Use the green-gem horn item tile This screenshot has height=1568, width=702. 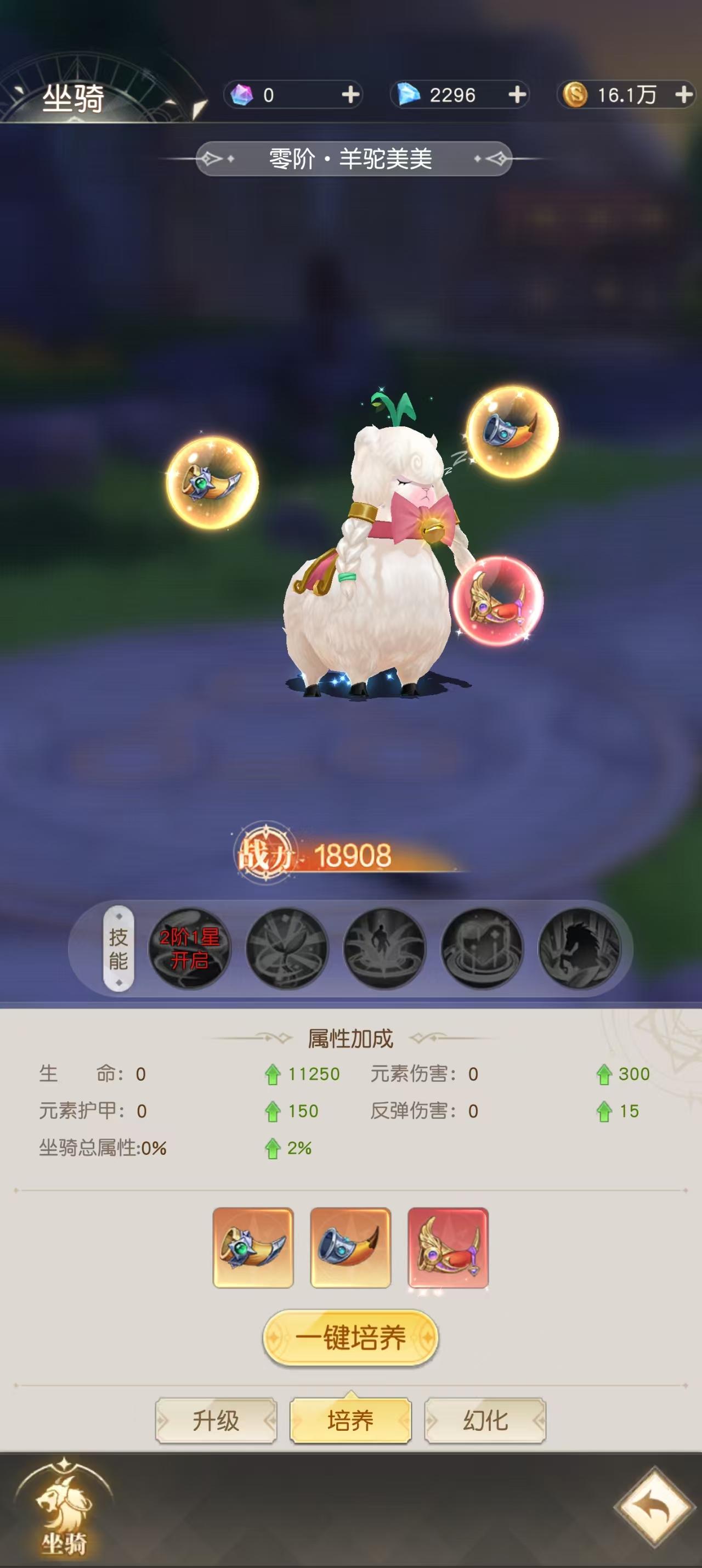(253, 1248)
